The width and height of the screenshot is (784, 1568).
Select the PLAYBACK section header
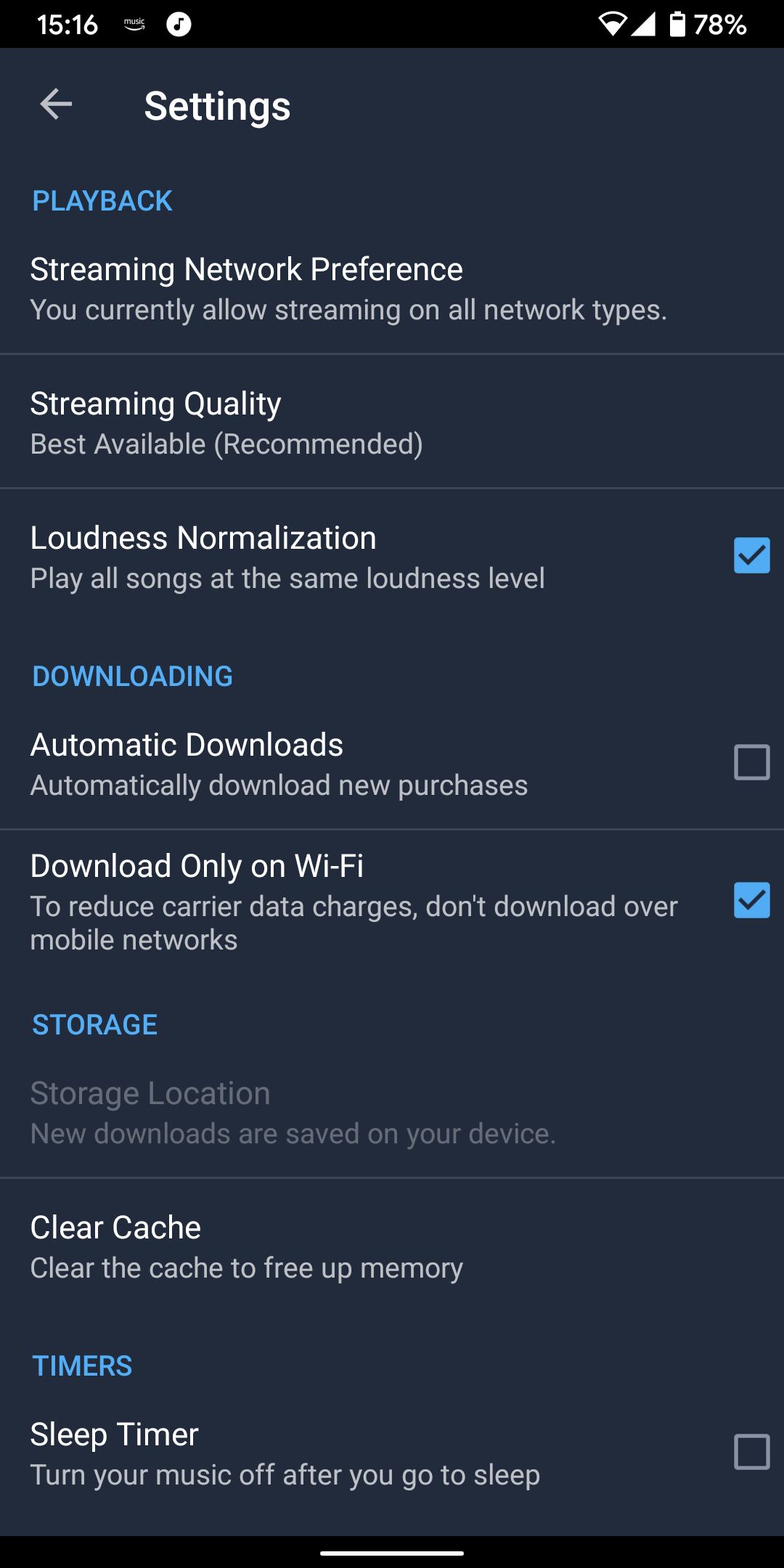tap(102, 200)
